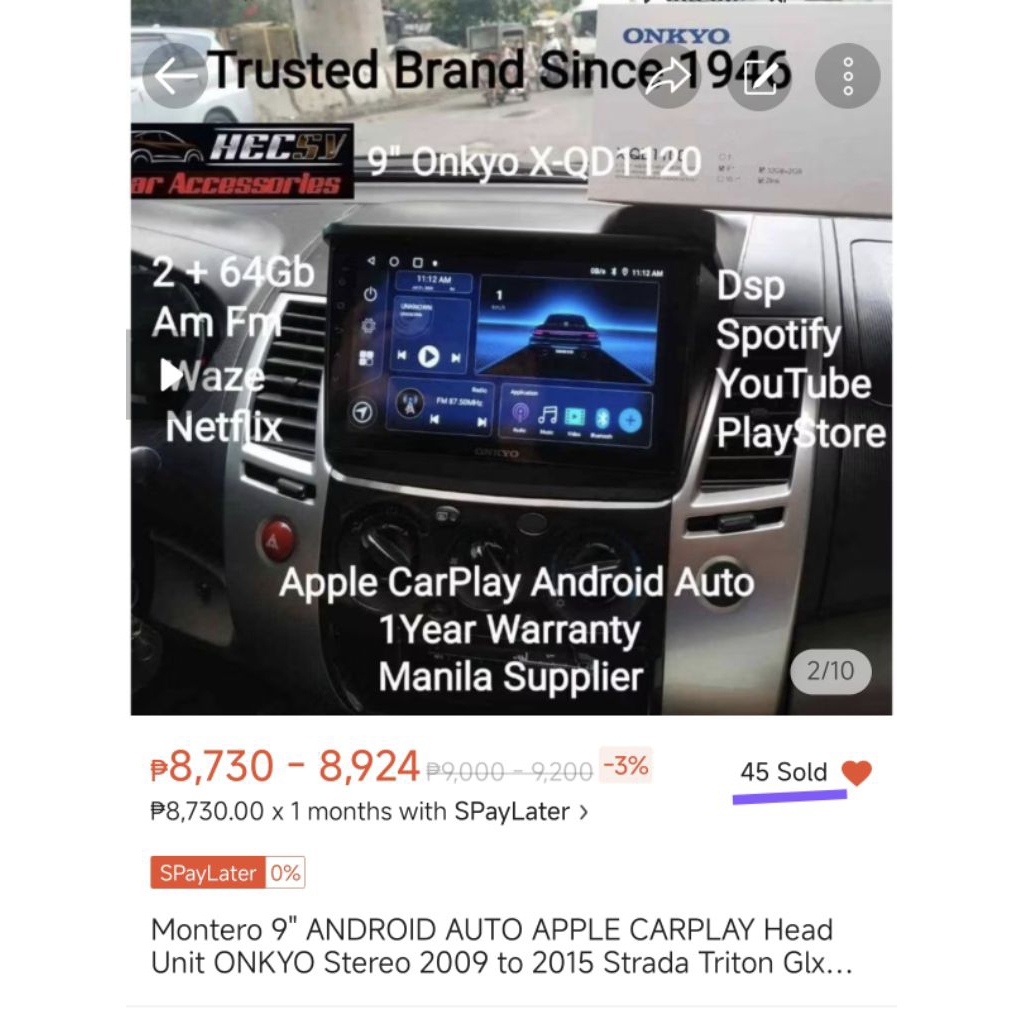Share this product listing
This screenshot has height=1024, width=1024.
[x=667, y=76]
